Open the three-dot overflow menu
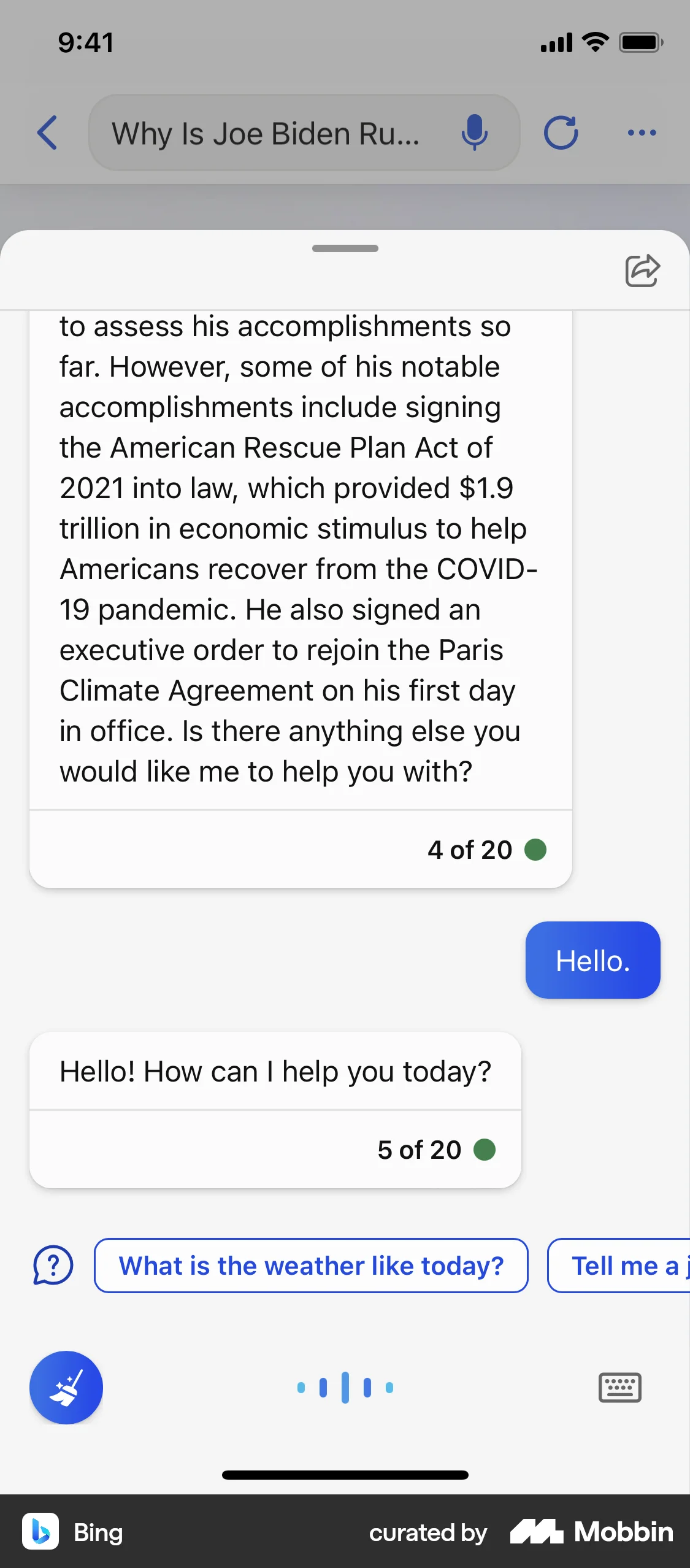 (642, 133)
